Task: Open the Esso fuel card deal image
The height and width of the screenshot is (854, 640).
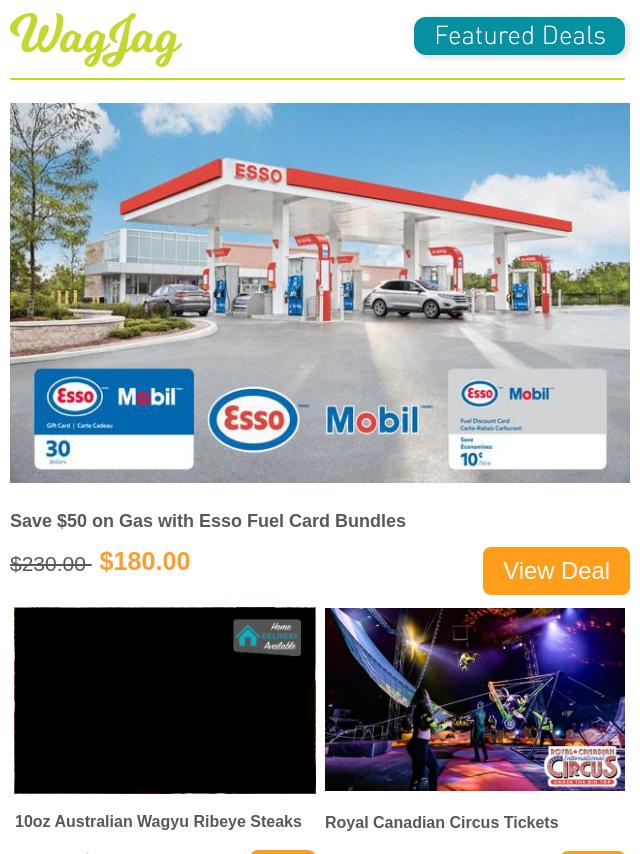Action: (320, 292)
